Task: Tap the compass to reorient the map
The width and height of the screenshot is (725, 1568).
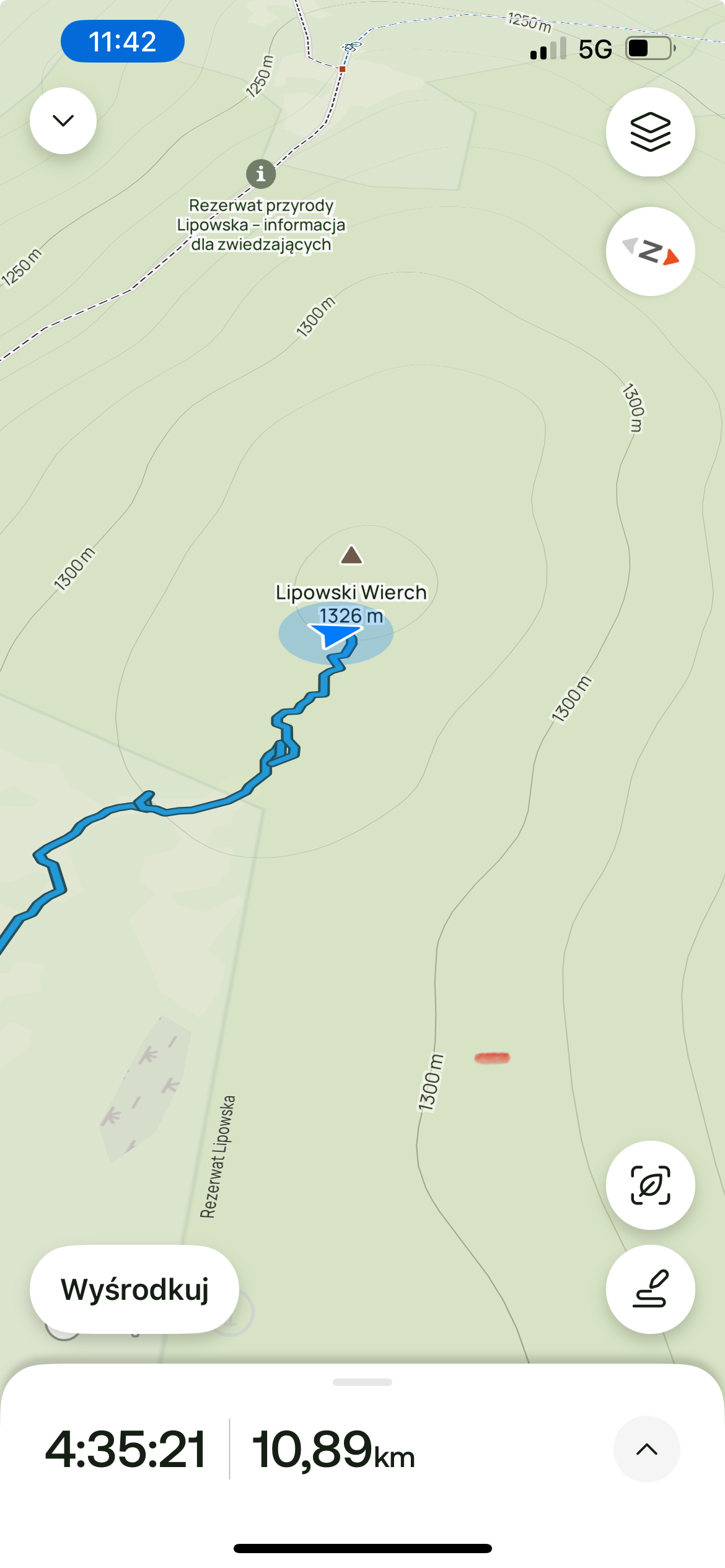Action: (650, 251)
